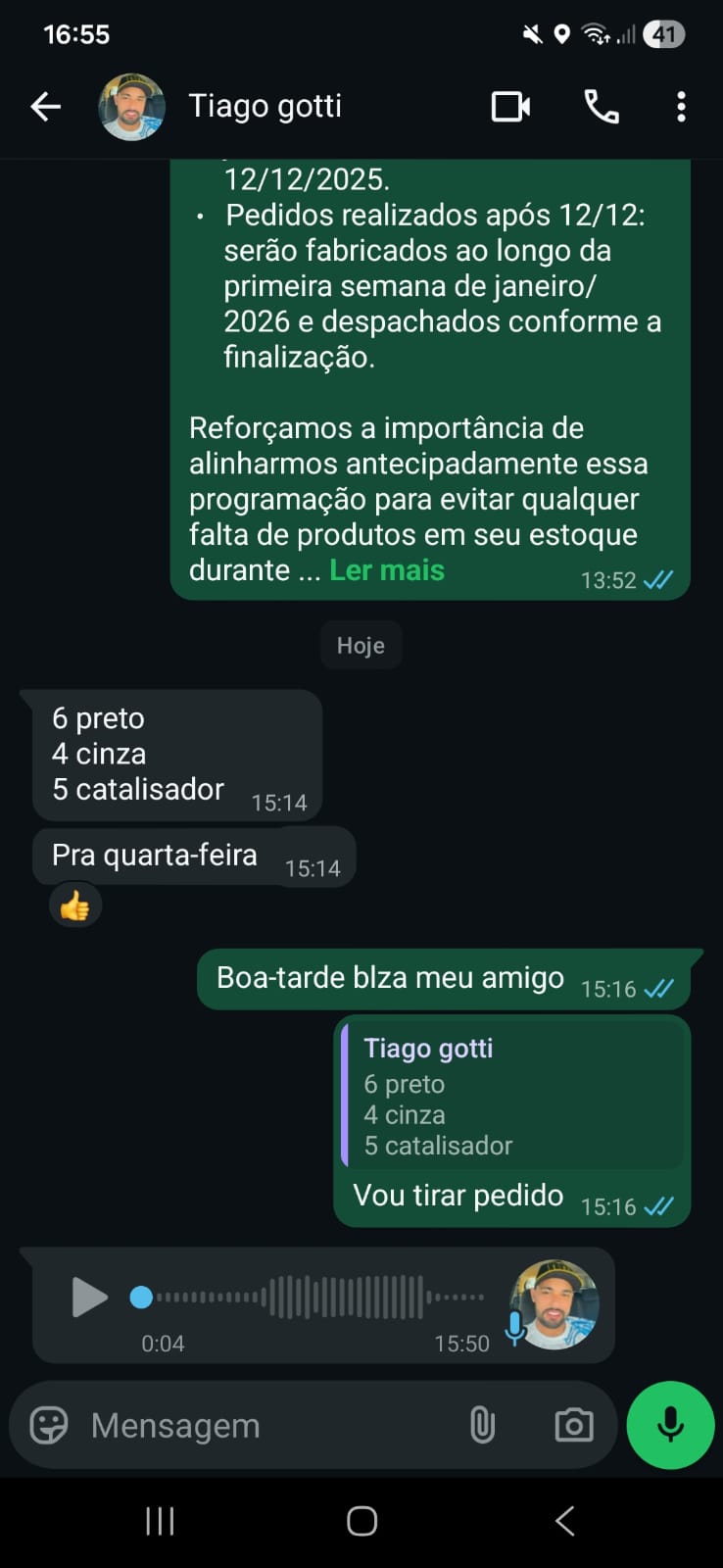Viewport: 723px width, 1568px height.
Task: Open the chat overflow menu
Action: click(681, 107)
